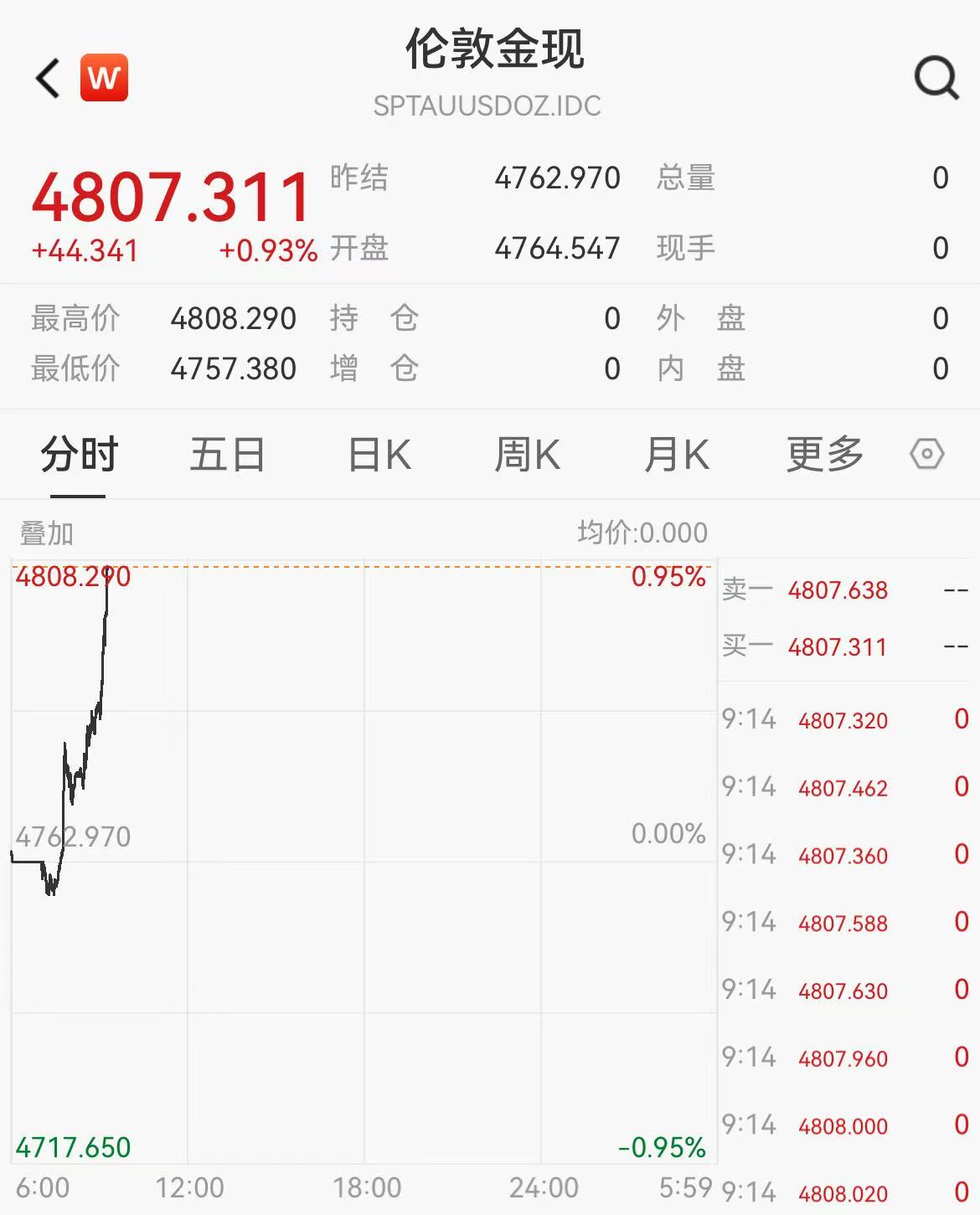The height and width of the screenshot is (1215, 980).
Task: Tap 叠加 to overlay another instrument
Action: [47, 533]
